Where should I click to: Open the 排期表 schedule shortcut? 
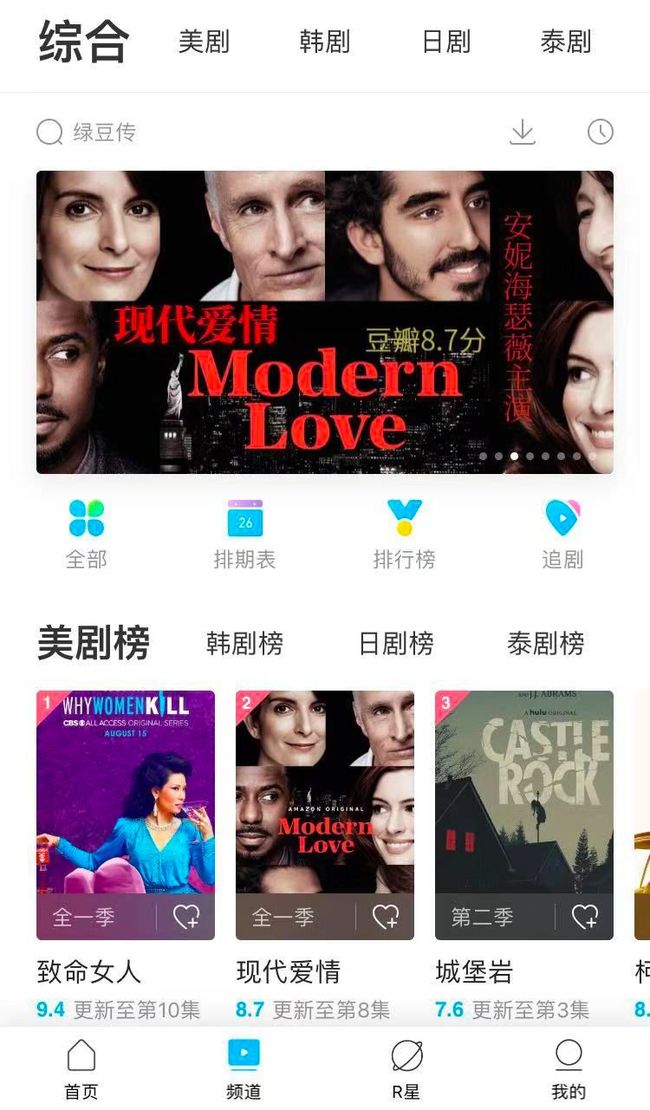click(245, 535)
